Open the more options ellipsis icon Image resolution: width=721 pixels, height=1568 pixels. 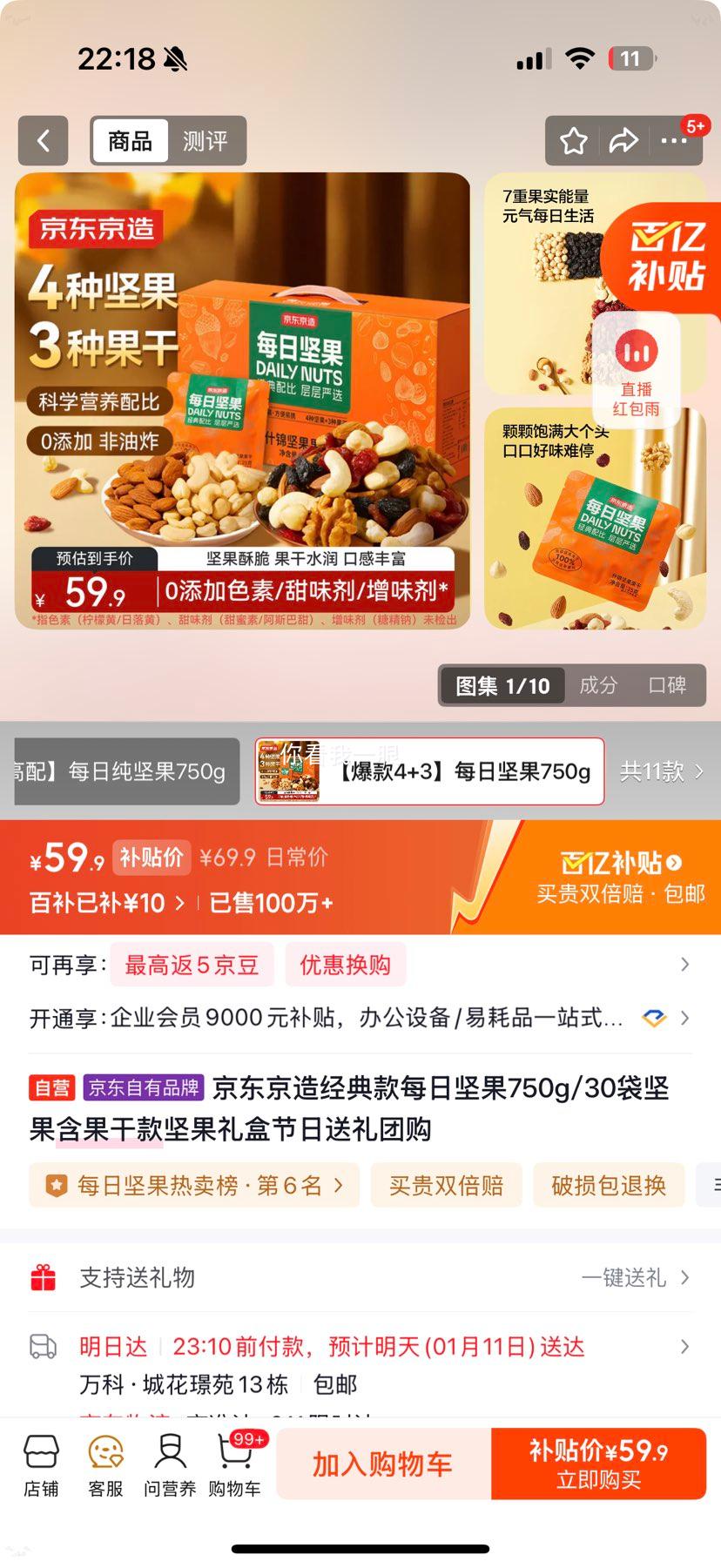(676, 140)
